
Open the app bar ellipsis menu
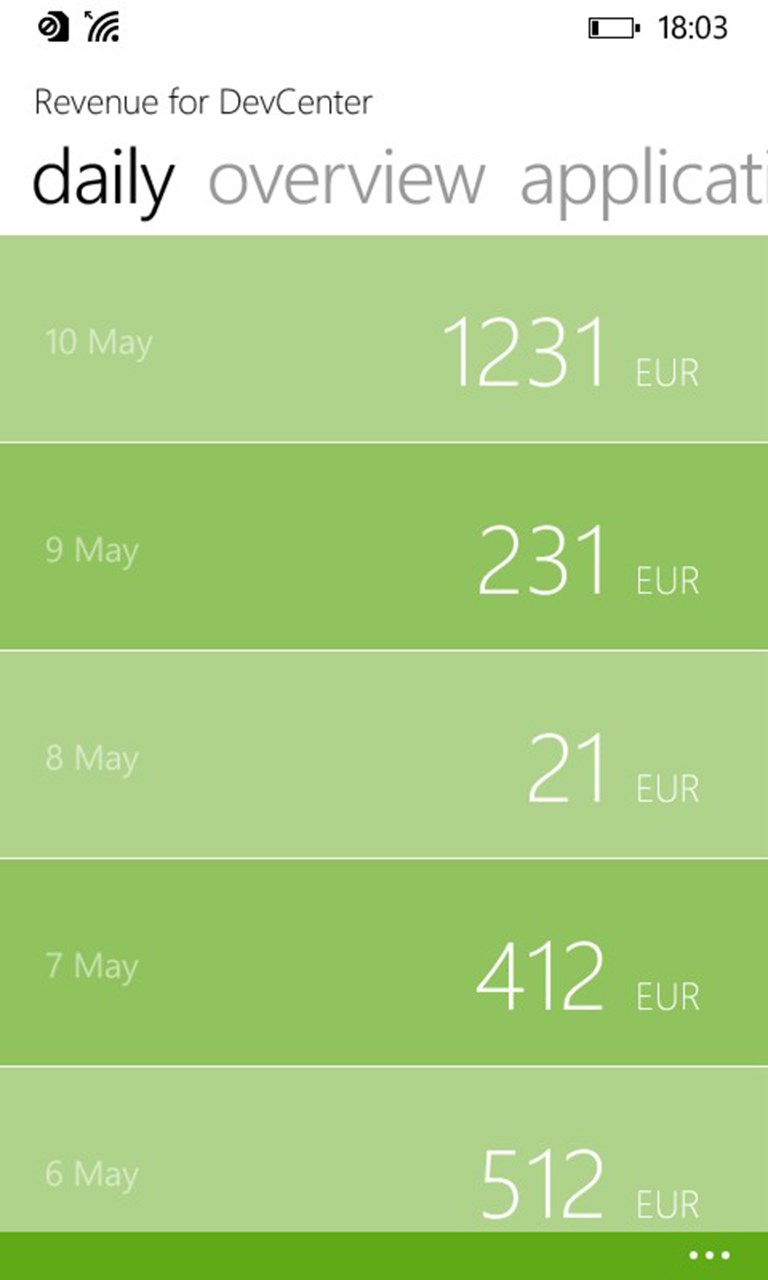point(709,1255)
